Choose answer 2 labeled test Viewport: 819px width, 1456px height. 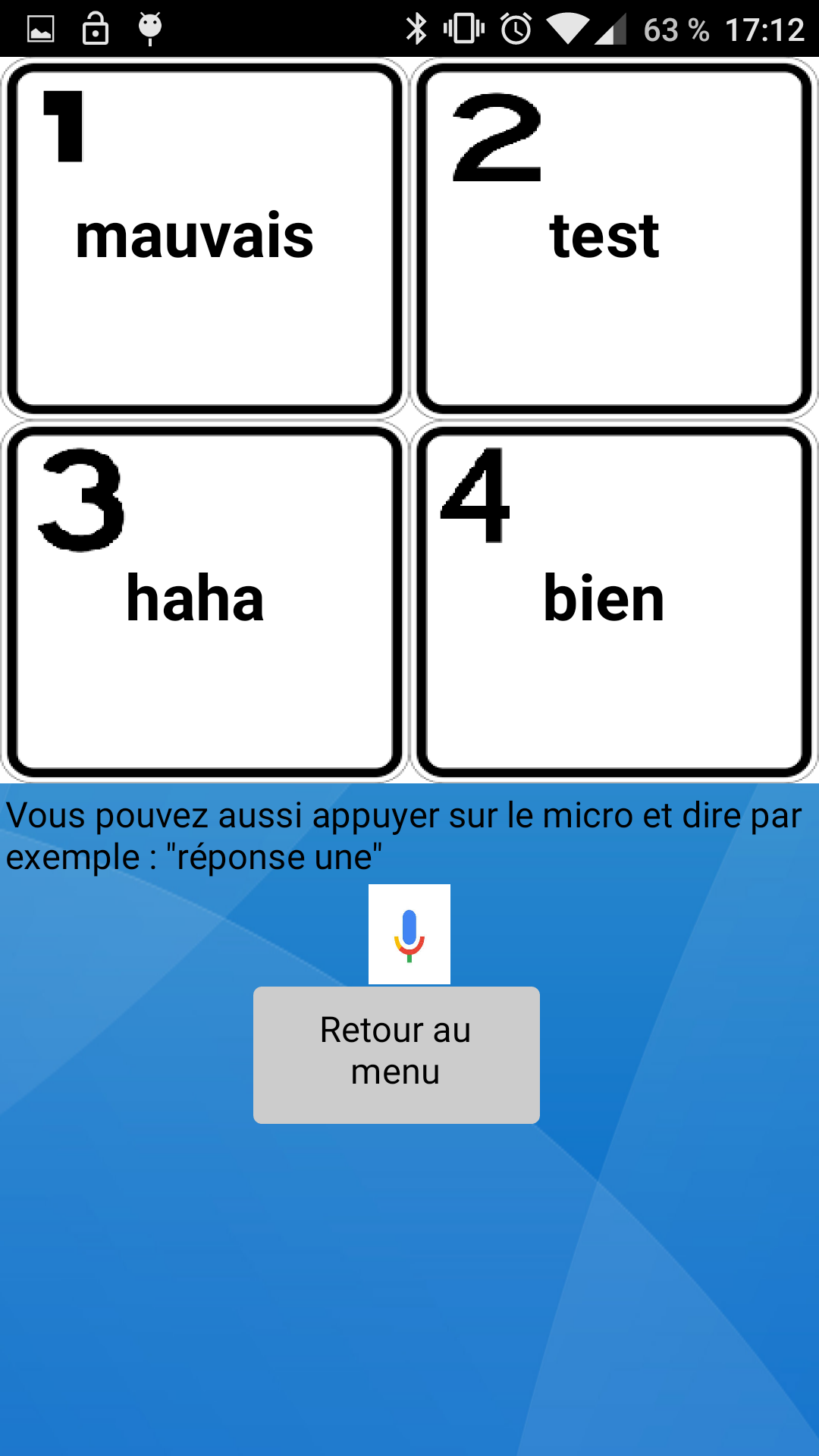(x=613, y=238)
